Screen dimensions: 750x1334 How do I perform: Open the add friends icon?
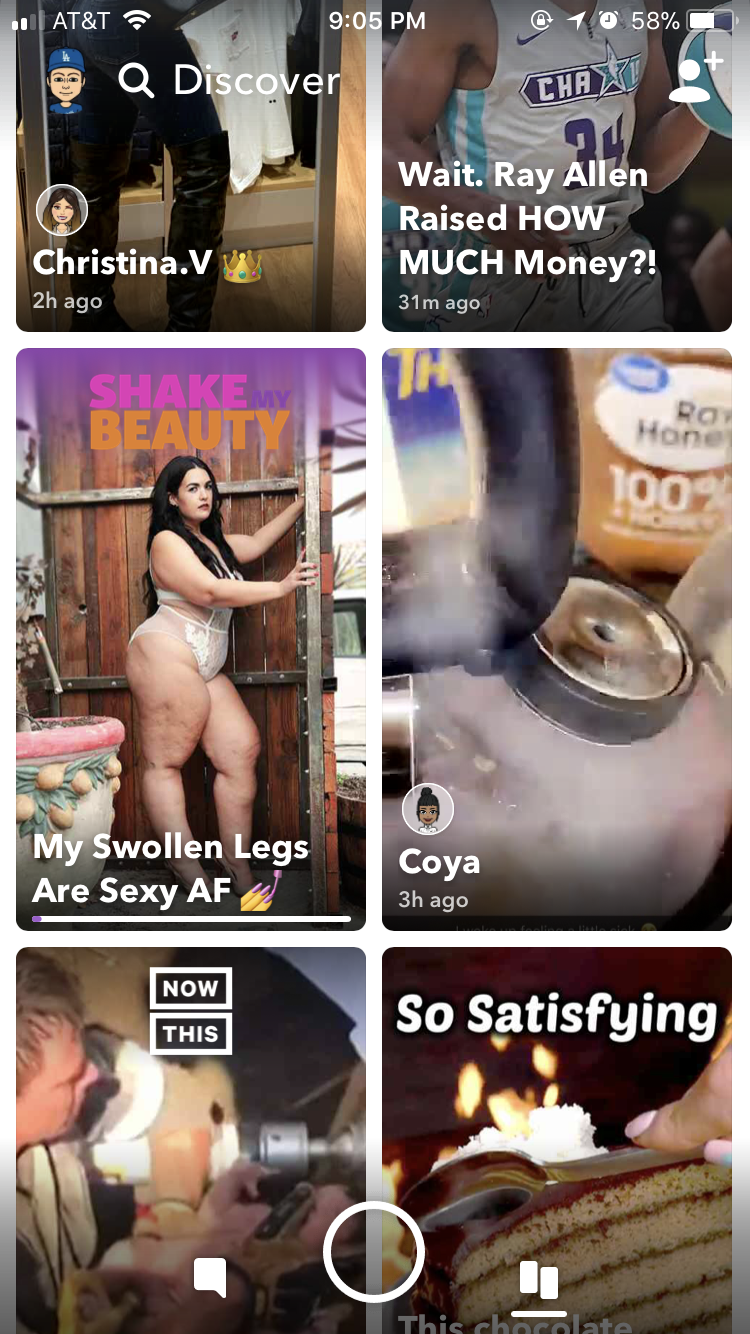pyautogui.click(x=695, y=78)
